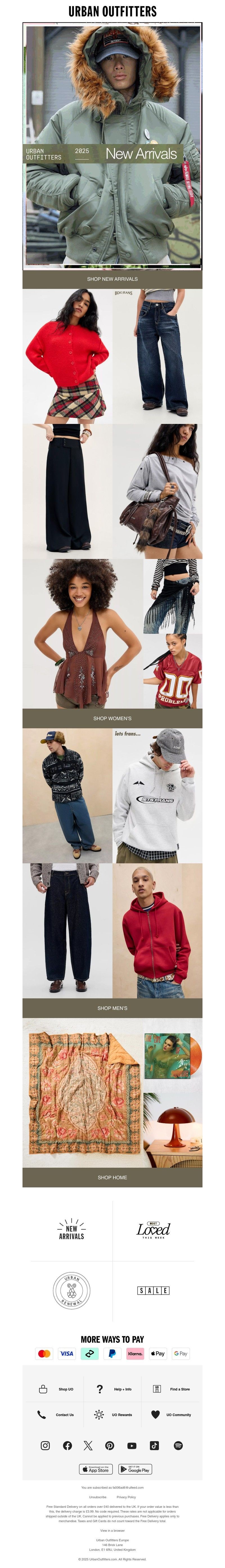The image size is (225, 1568).
Task: Open the New Arrivals hero banner
Action: (112, 146)
